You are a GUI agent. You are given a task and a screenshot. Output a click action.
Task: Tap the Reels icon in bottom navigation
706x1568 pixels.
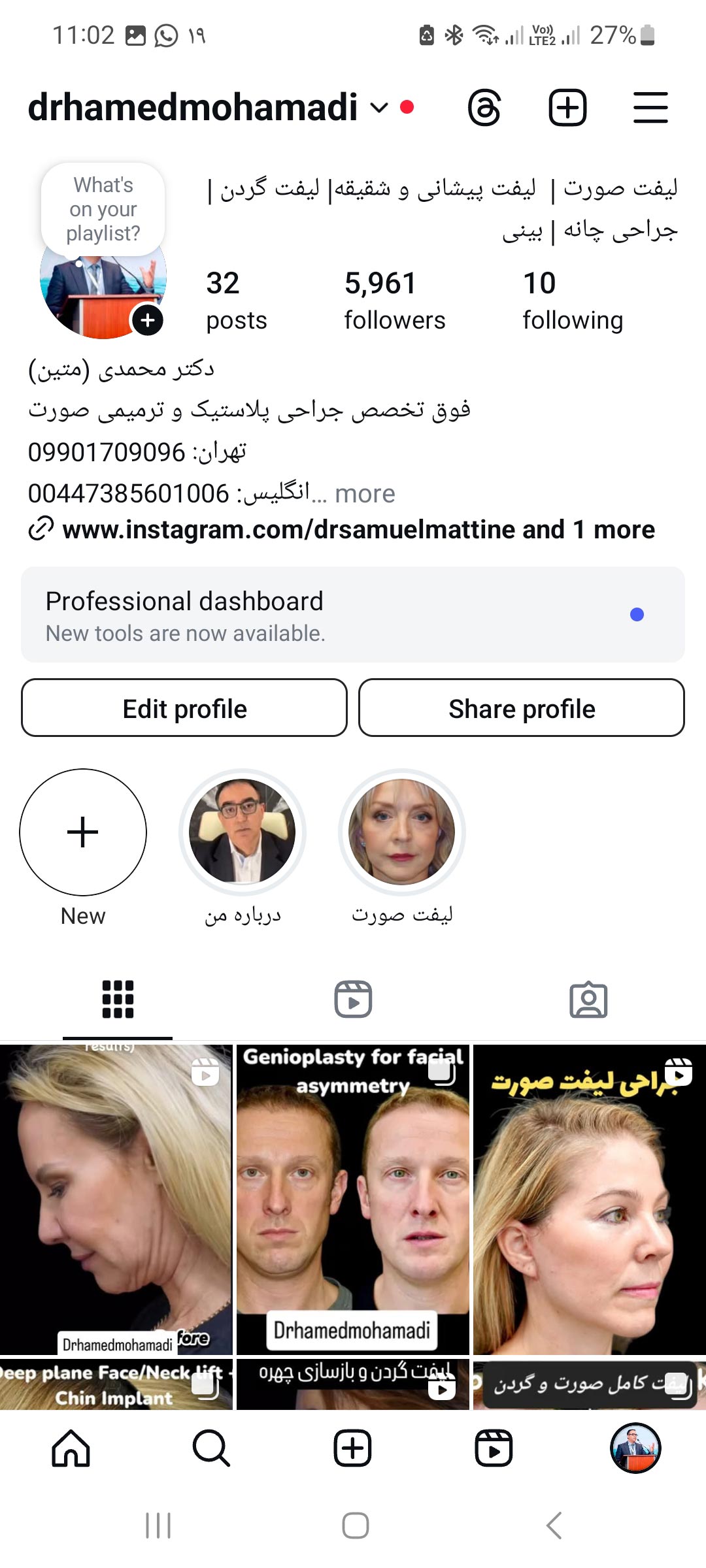pyautogui.click(x=494, y=1449)
